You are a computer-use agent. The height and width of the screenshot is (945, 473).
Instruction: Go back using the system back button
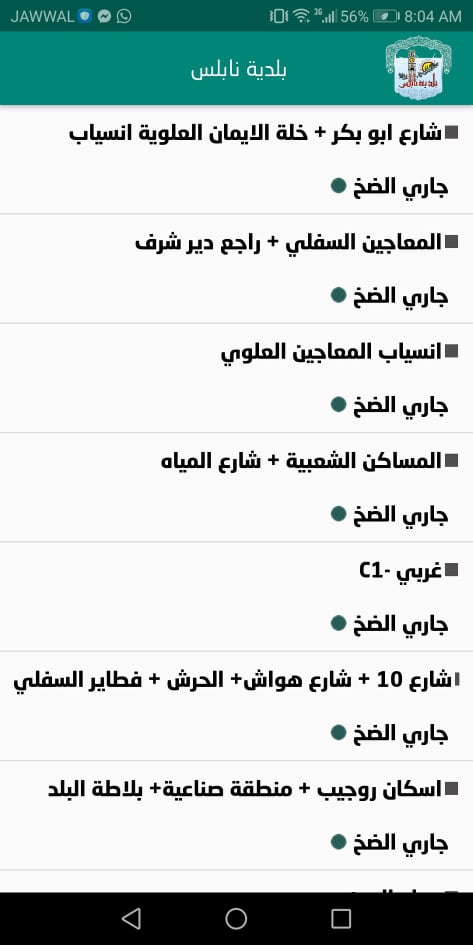pyautogui.click(x=131, y=918)
